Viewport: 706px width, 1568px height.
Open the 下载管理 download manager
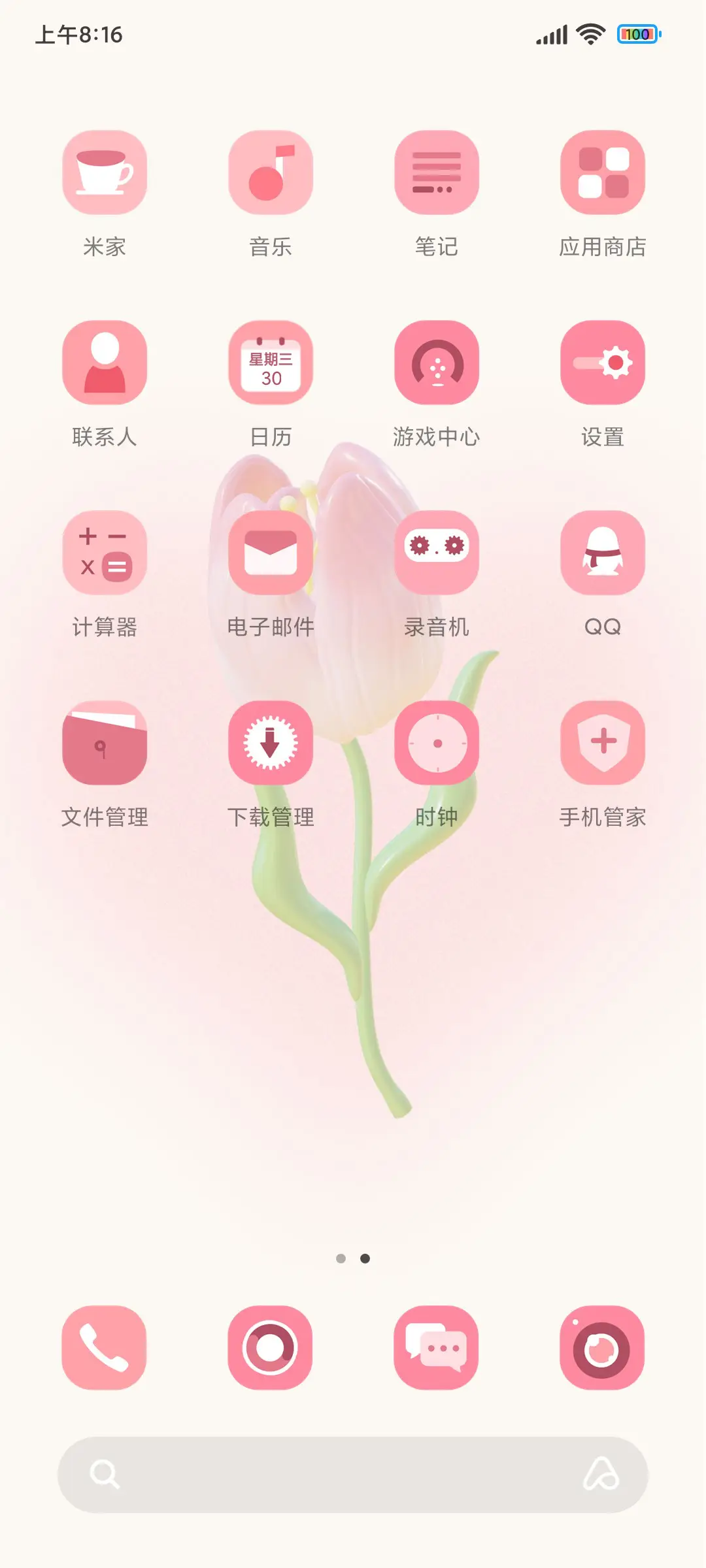(x=271, y=743)
